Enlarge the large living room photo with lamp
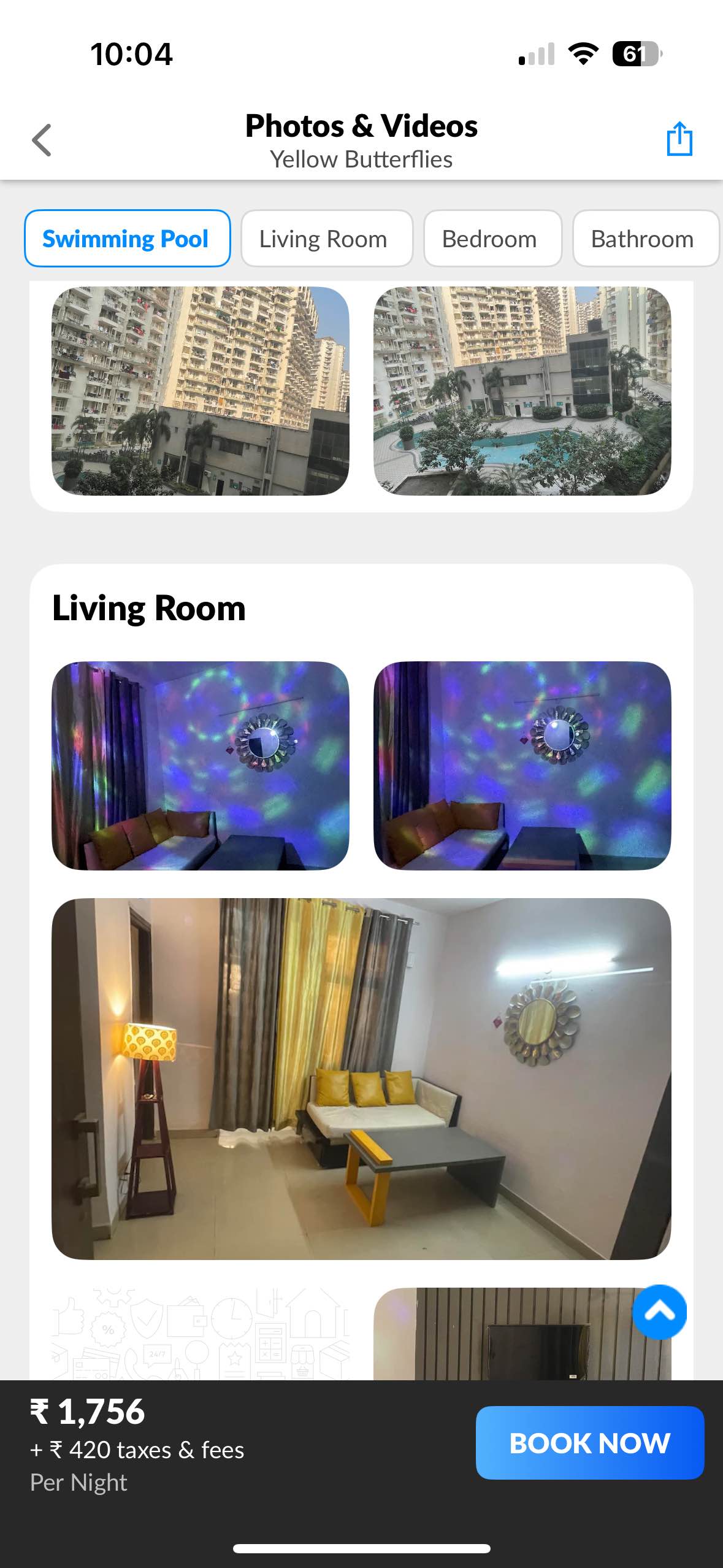 (x=361, y=1078)
